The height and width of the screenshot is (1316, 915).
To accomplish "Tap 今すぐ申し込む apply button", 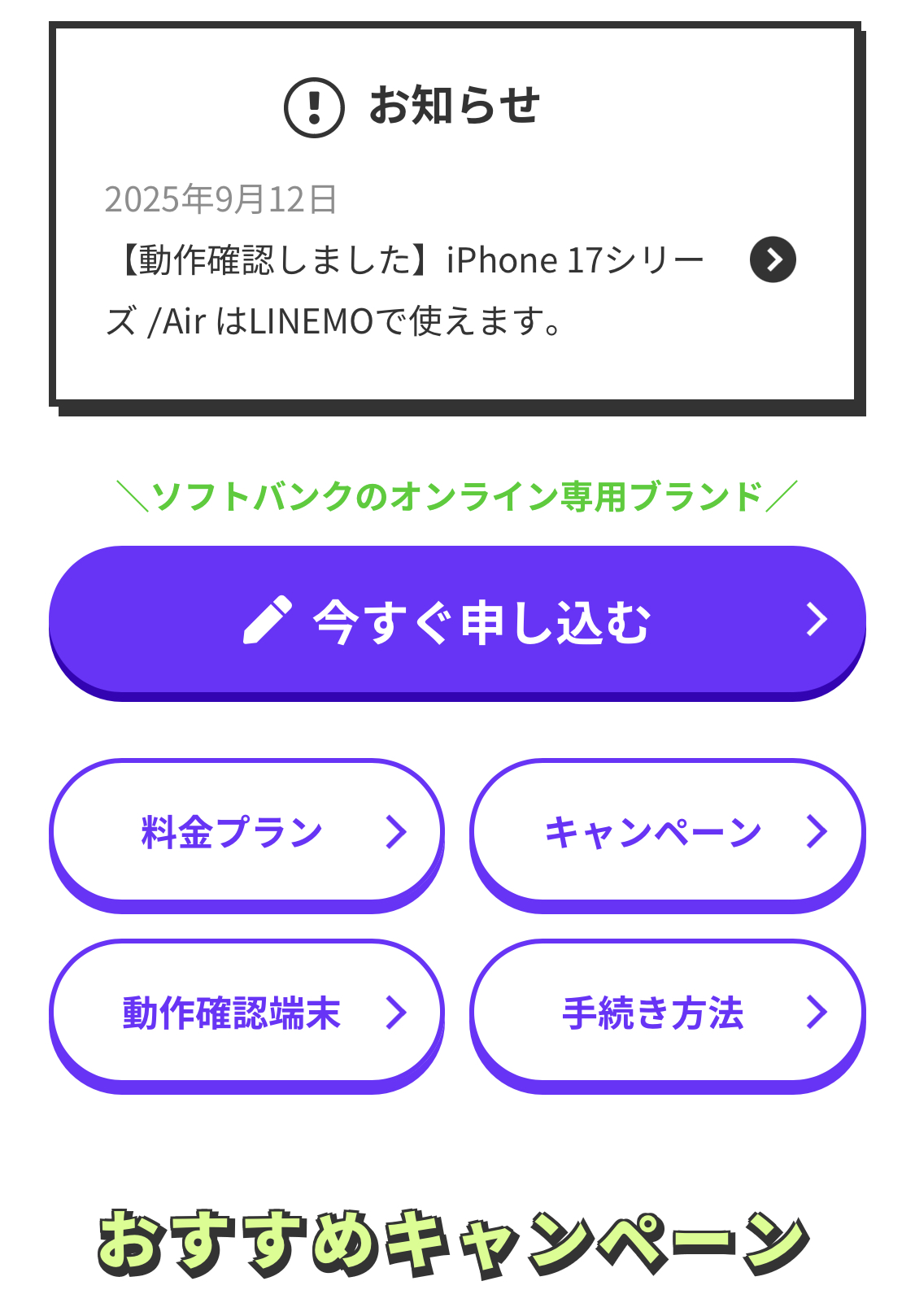I will point(457,621).
